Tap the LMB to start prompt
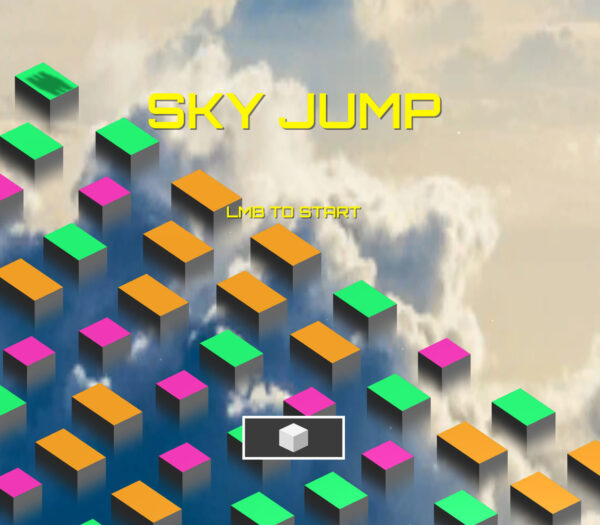Screen dimensions: 600x525 click(293, 212)
